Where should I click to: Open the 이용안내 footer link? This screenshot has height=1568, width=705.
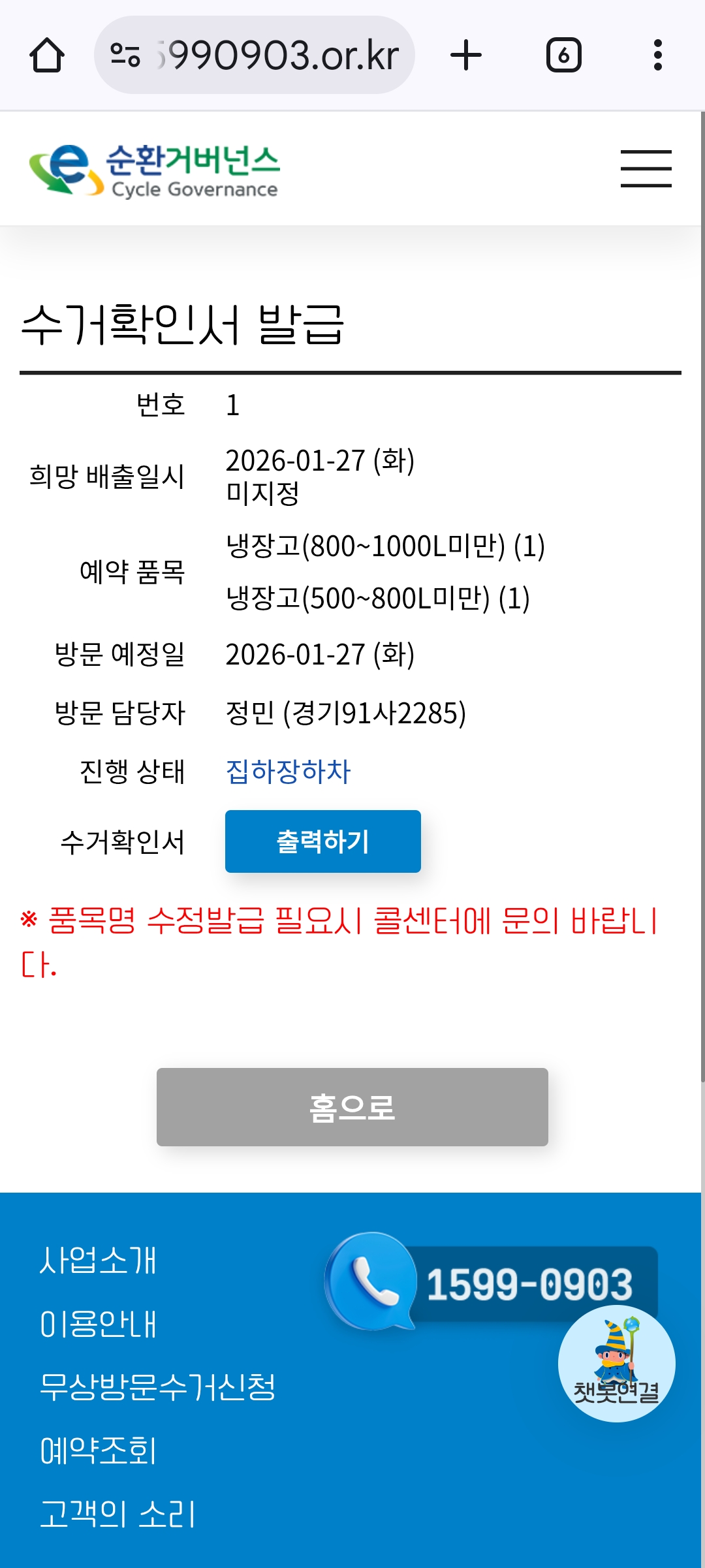click(98, 1324)
